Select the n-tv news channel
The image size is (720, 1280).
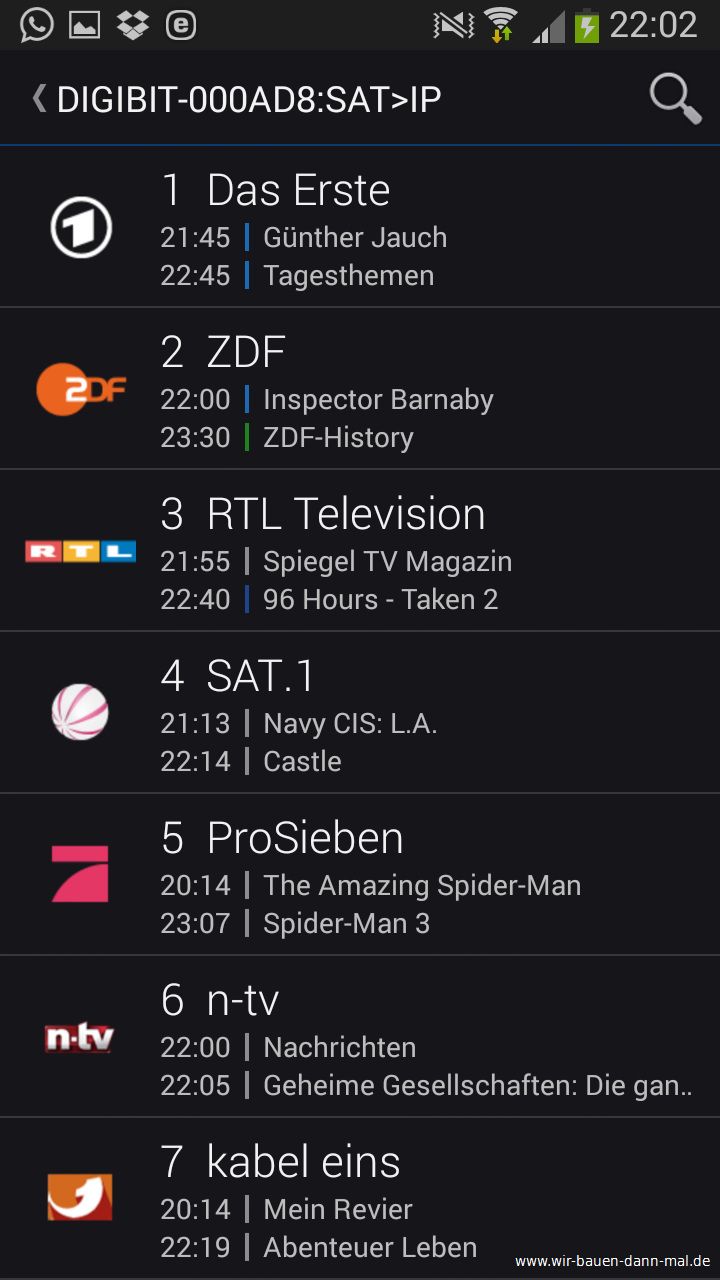[x=360, y=1037]
